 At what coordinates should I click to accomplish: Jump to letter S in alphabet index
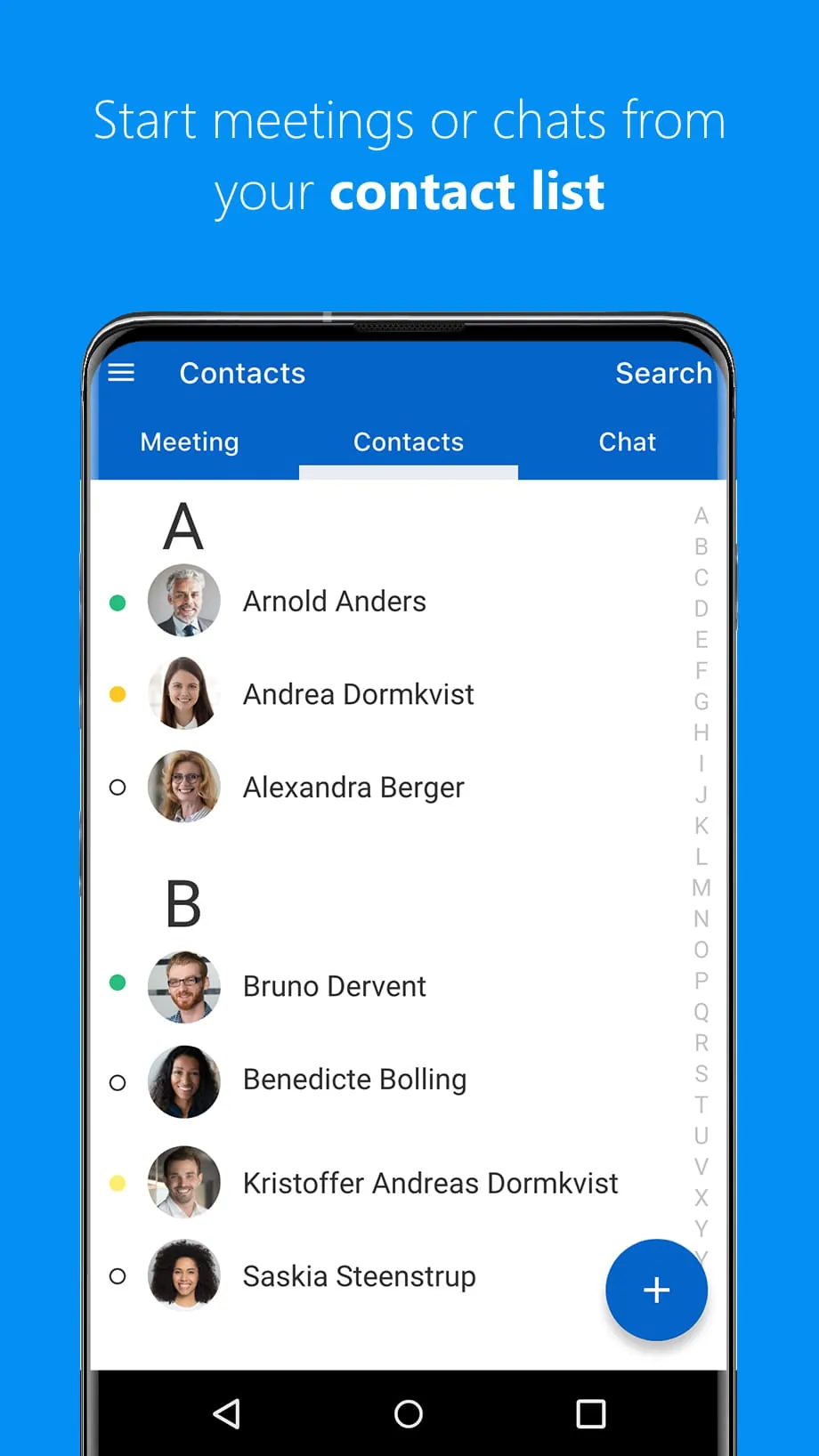pyautogui.click(x=701, y=1075)
